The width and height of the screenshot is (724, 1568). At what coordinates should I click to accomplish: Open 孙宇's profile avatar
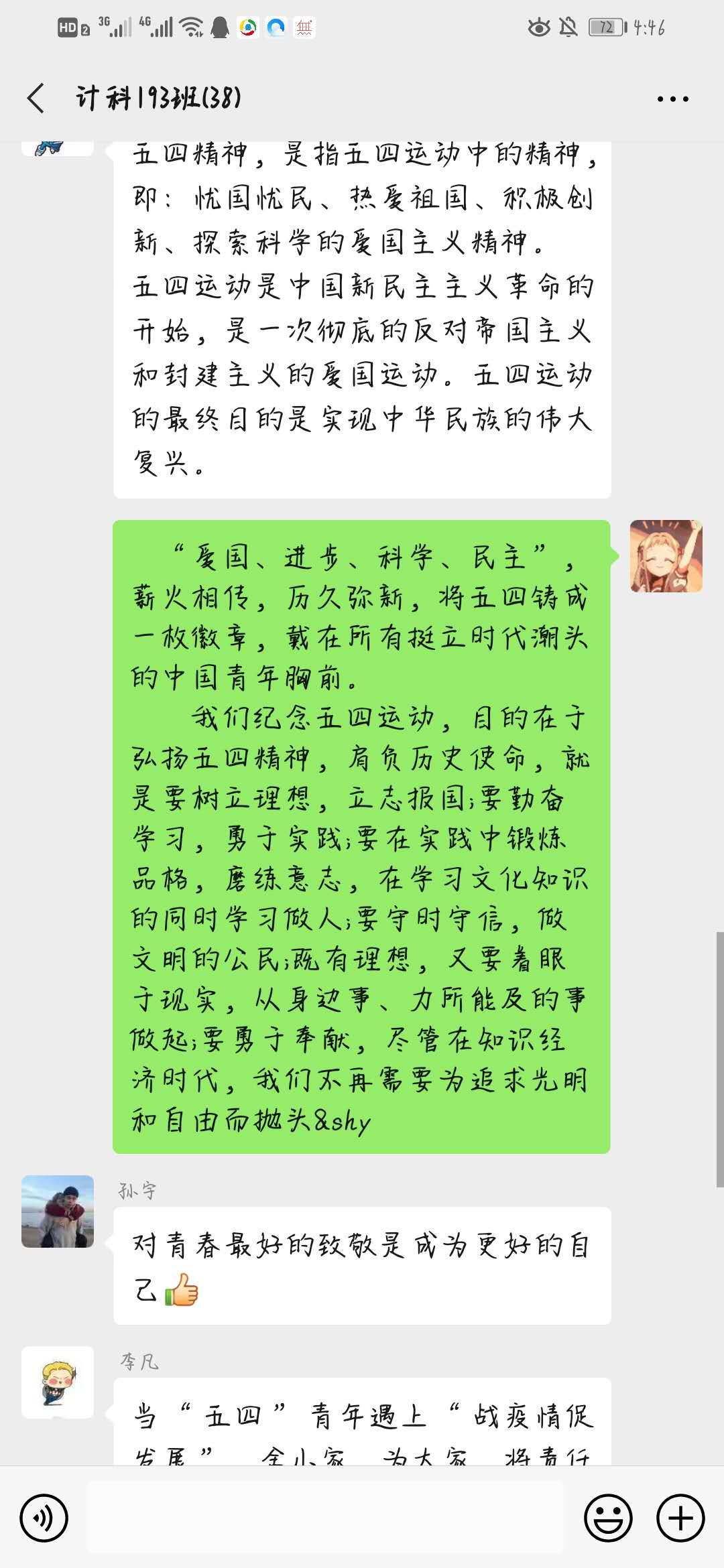tap(58, 1212)
